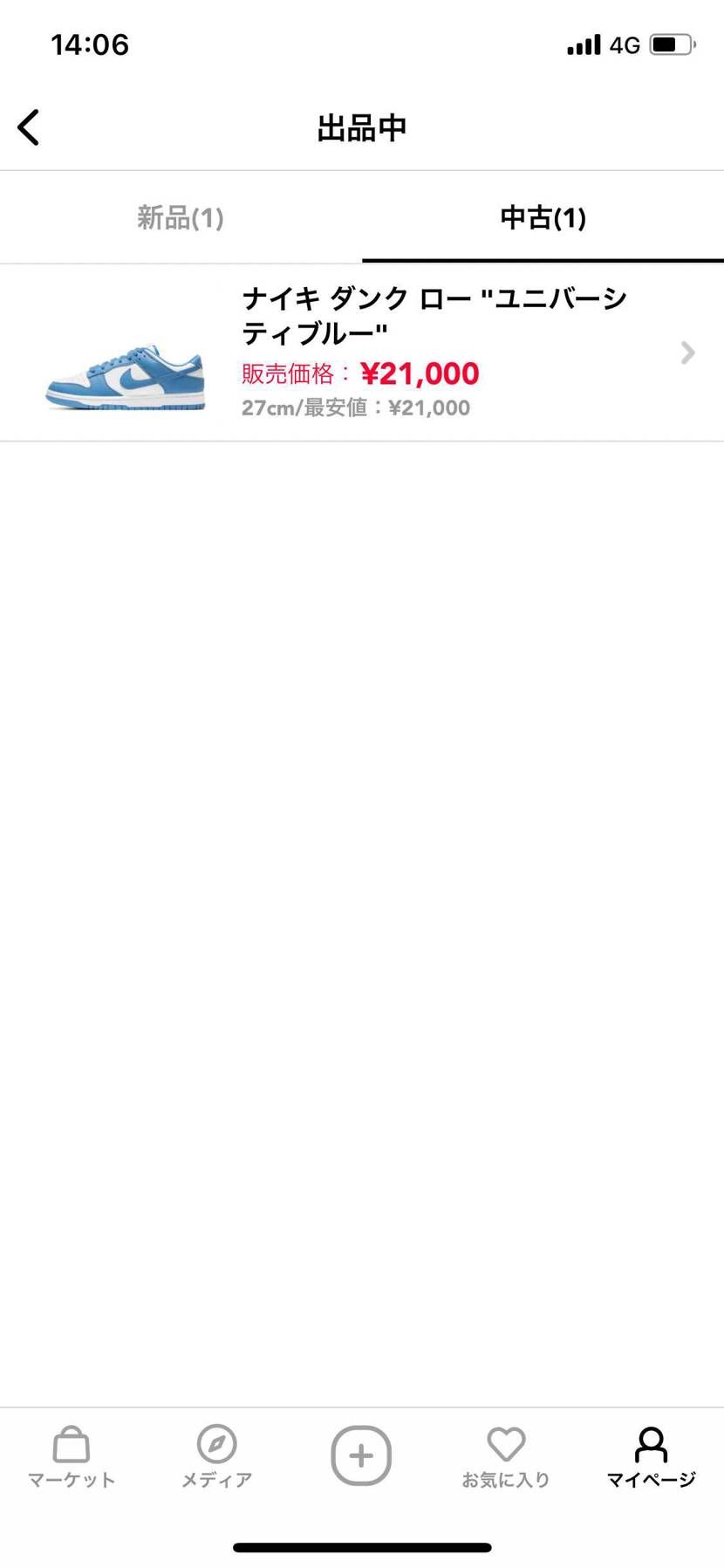This screenshot has width=724, height=1568.
Task: Tap the plus button to add a listing
Action: coord(361,1455)
